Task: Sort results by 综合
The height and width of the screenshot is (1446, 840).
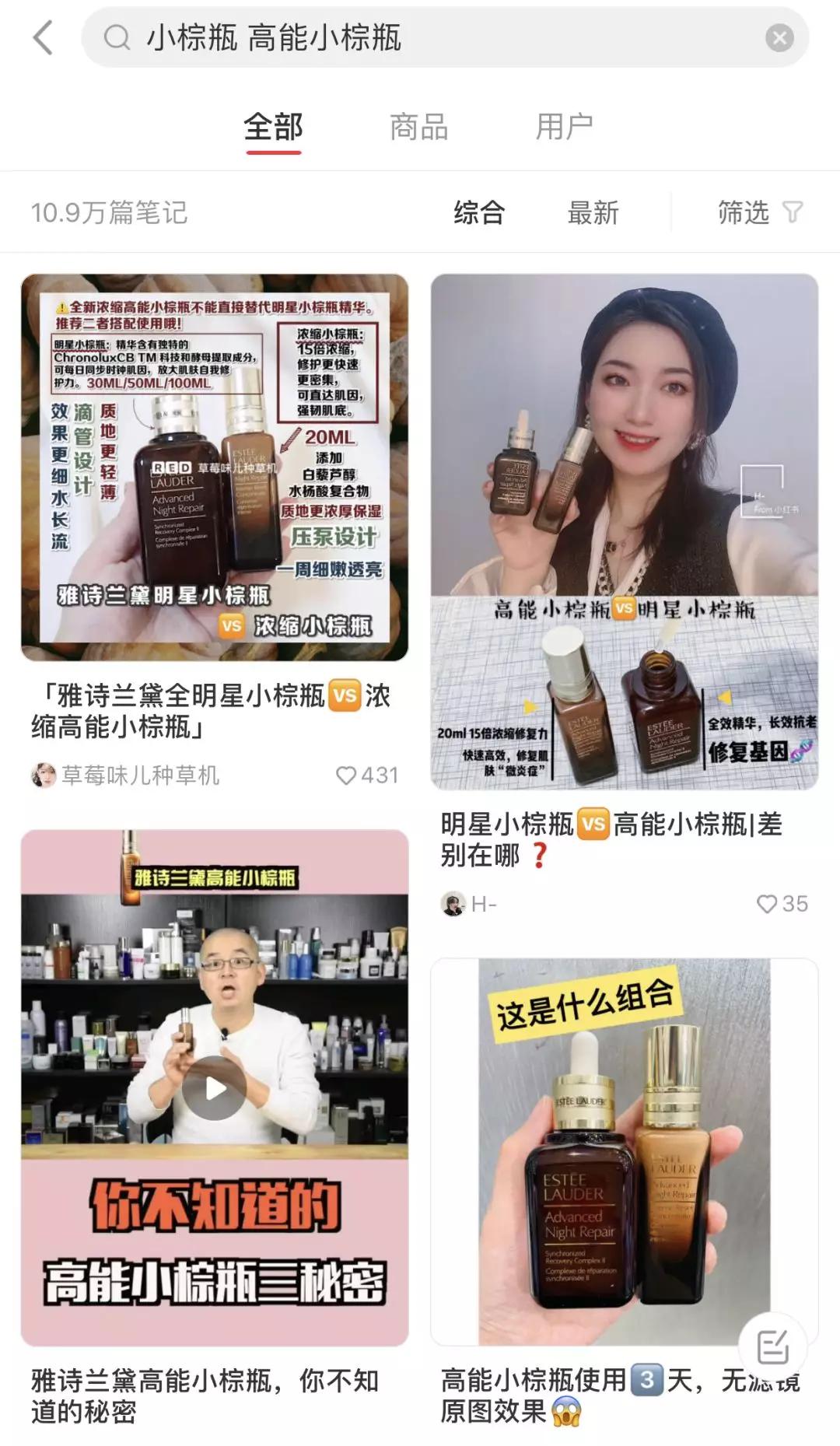Action: pos(479,212)
